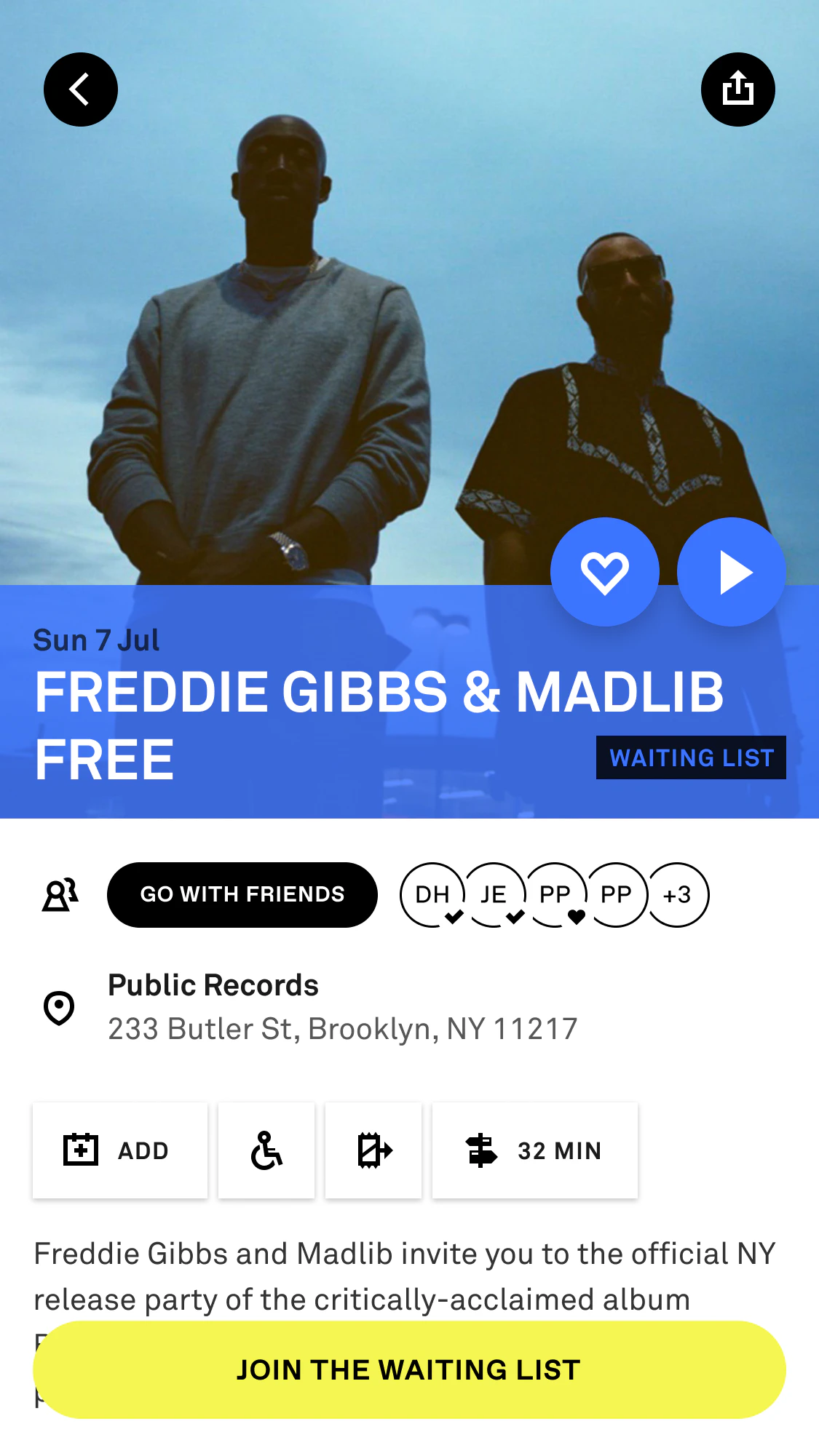The height and width of the screenshot is (1456, 819).
Task: Get directions showing 32 min
Action: coord(535,1150)
